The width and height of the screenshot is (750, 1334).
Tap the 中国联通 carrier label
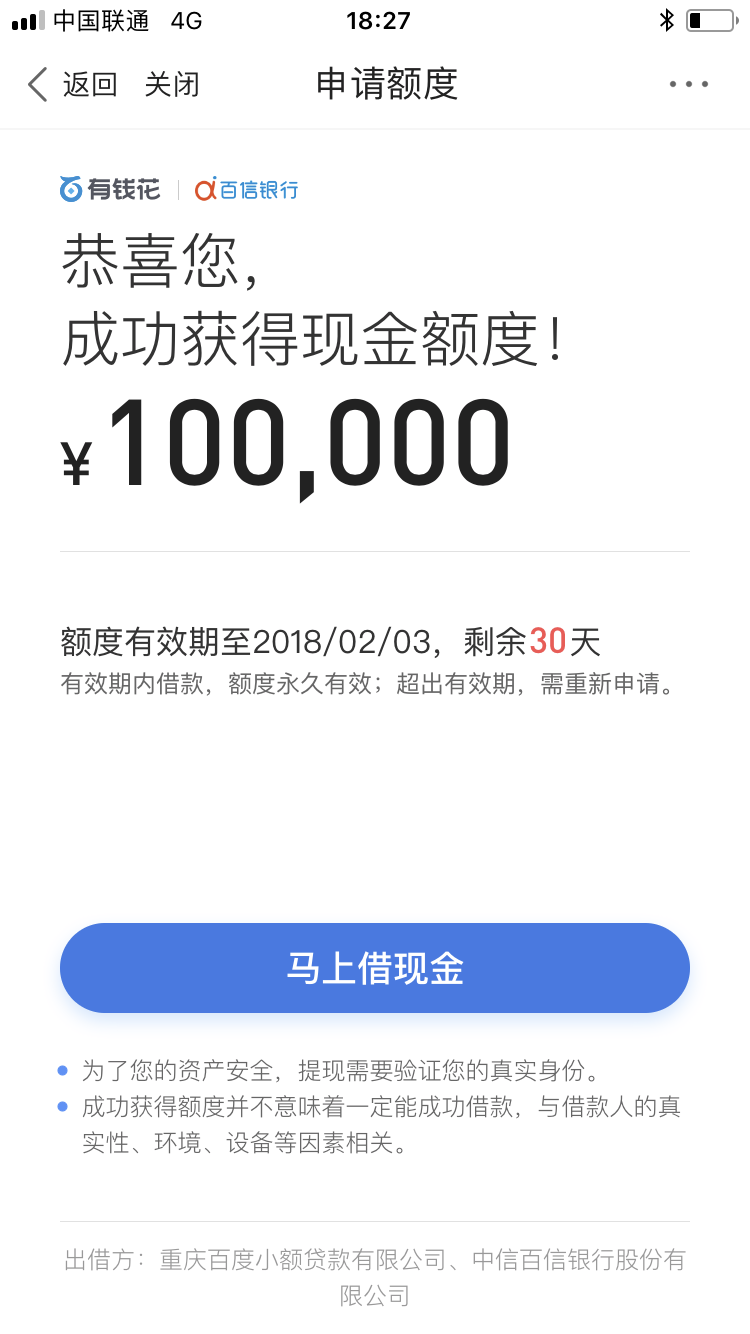pos(99,20)
